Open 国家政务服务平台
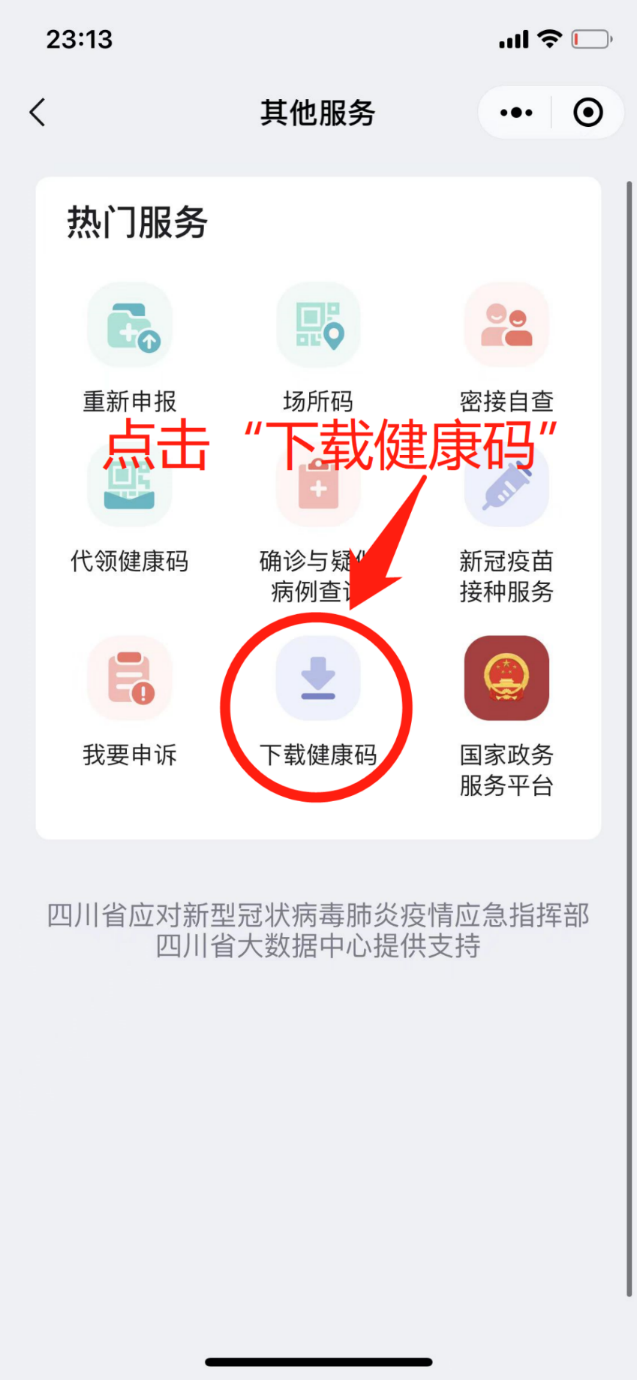The image size is (637, 1380). click(x=506, y=680)
